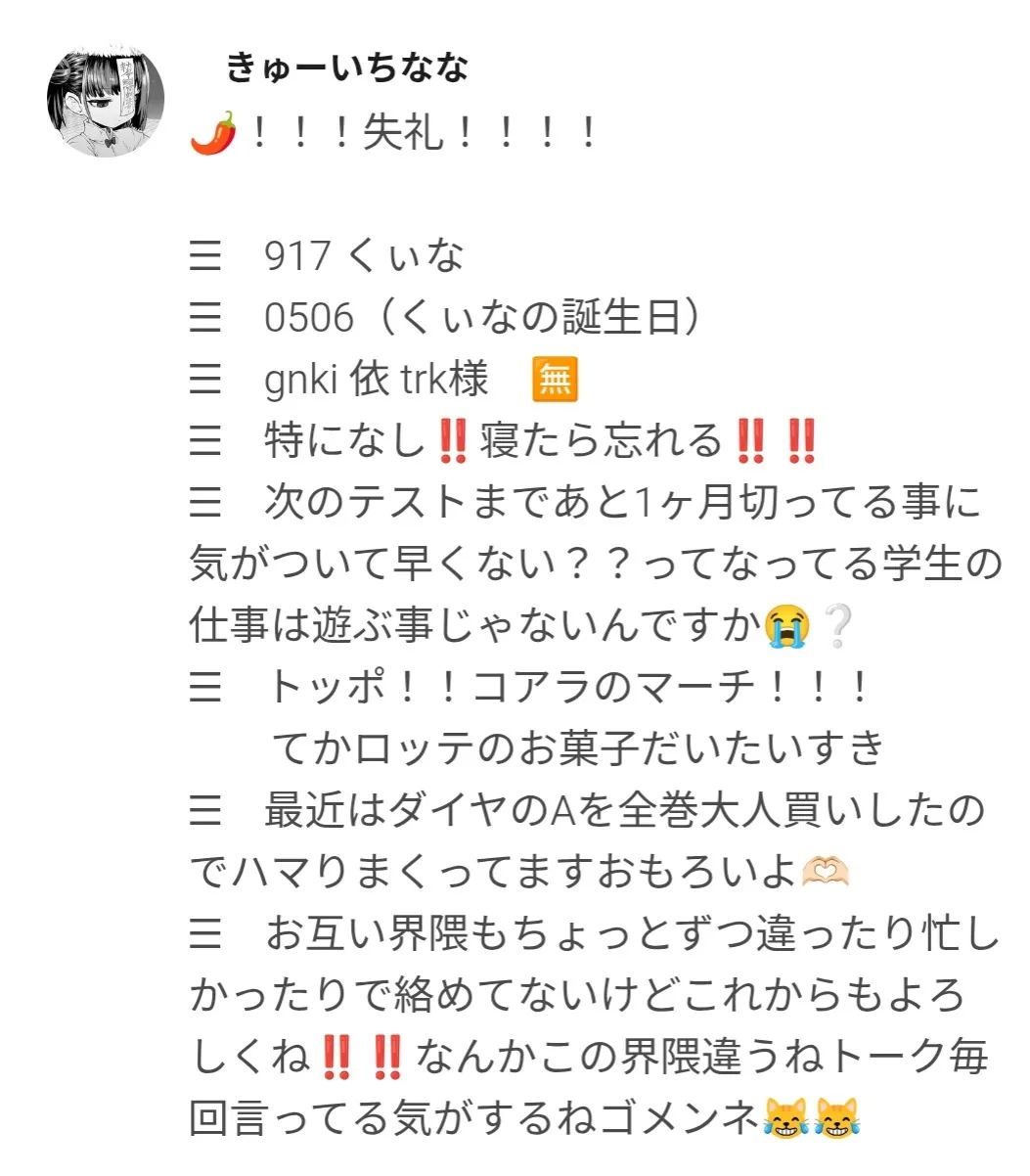Tap the username きゅーいちなな
Viewport: 1030px width, 1176px height.
coord(346,68)
